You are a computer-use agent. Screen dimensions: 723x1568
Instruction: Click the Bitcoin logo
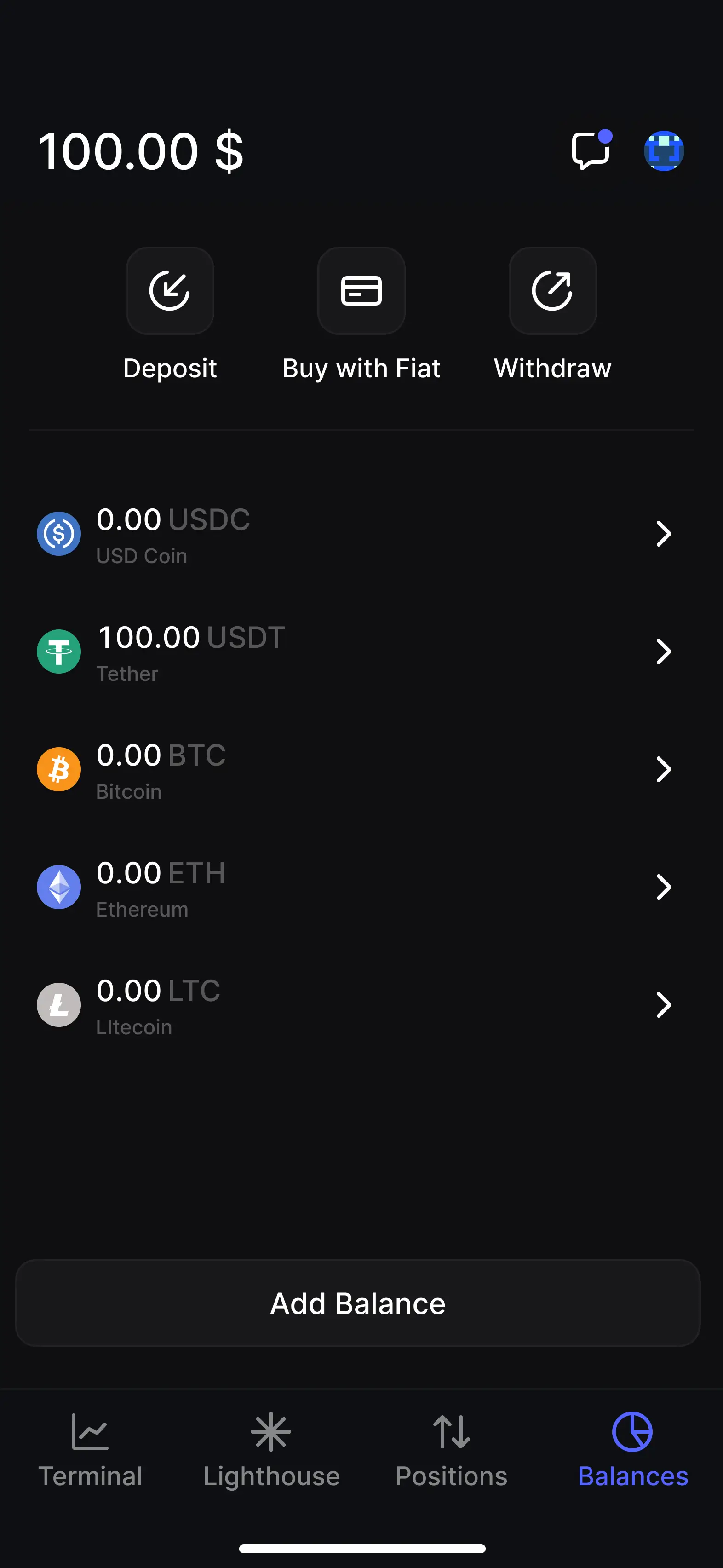(58, 769)
